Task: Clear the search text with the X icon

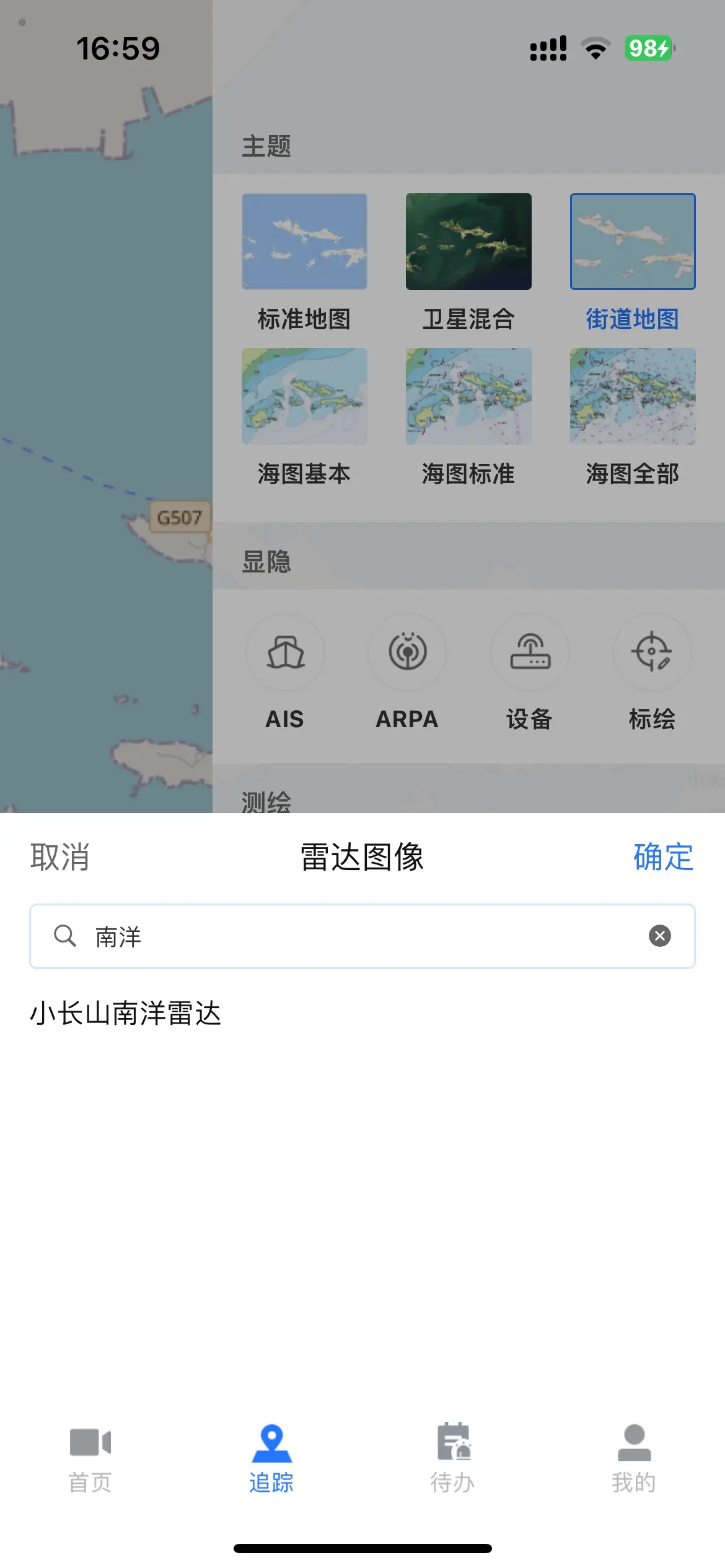Action: (x=659, y=936)
